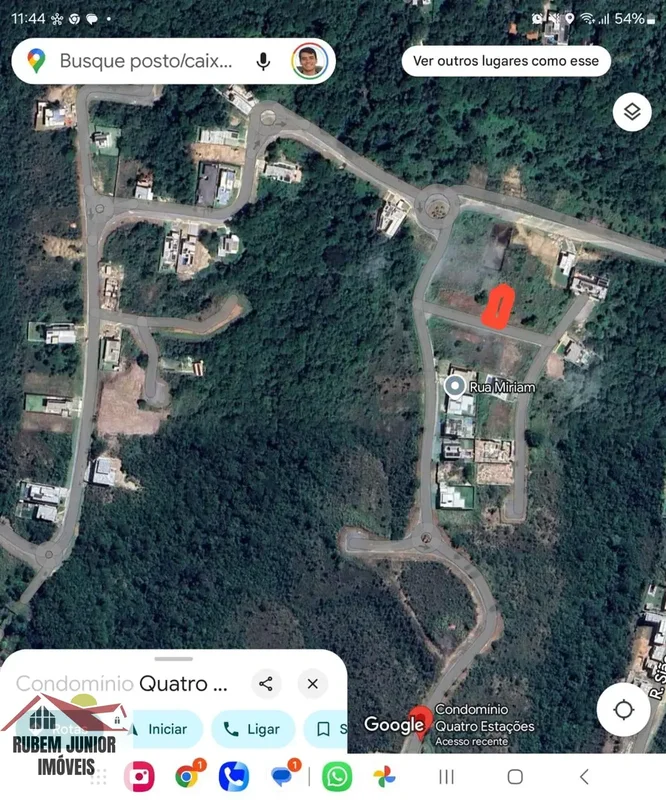Start voice search with the microphone
This screenshot has height=800, width=666.
(x=263, y=61)
